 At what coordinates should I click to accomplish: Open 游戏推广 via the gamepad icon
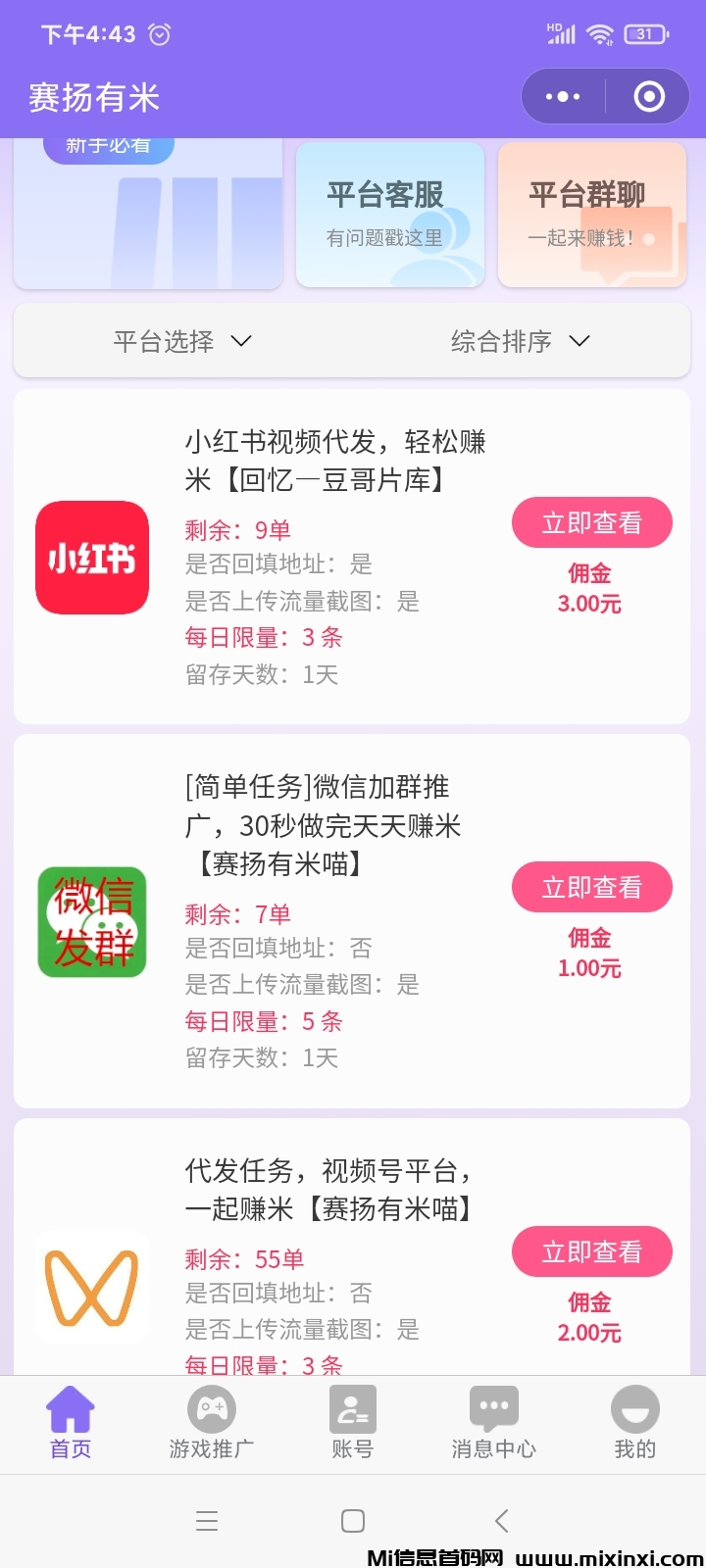point(211,1411)
